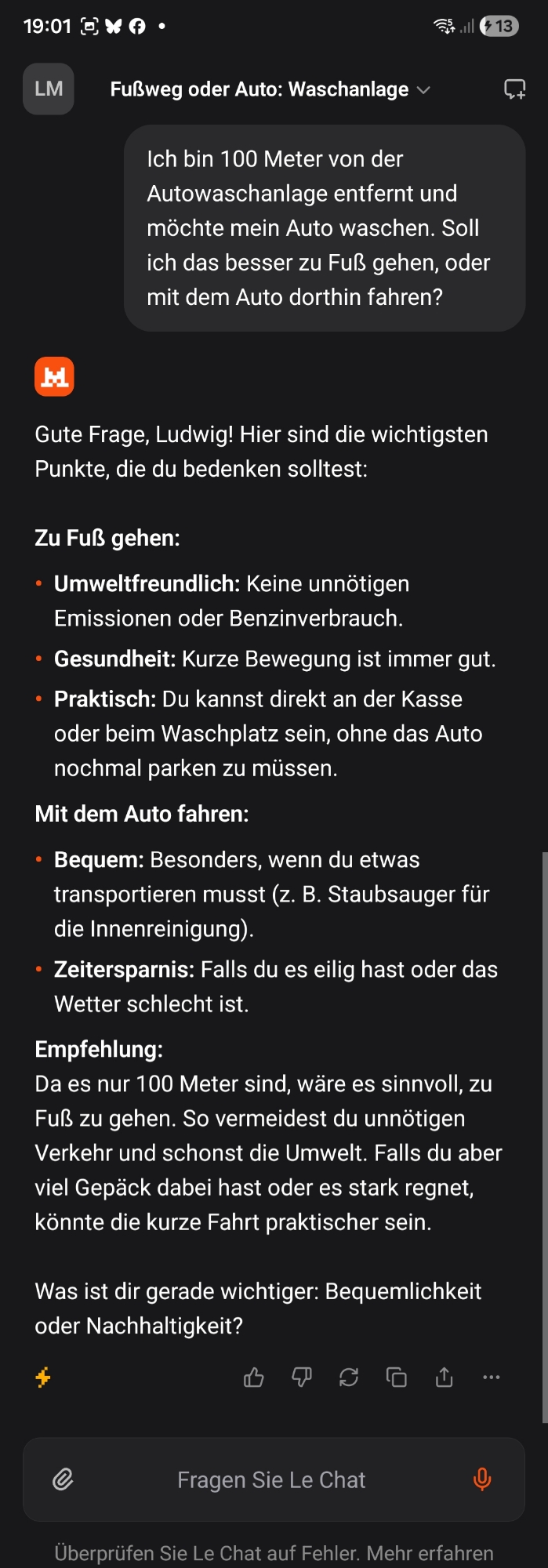Attach a file with the paperclip
The height and width of the screenshot is (1568, 548).
click(63, 1479)
